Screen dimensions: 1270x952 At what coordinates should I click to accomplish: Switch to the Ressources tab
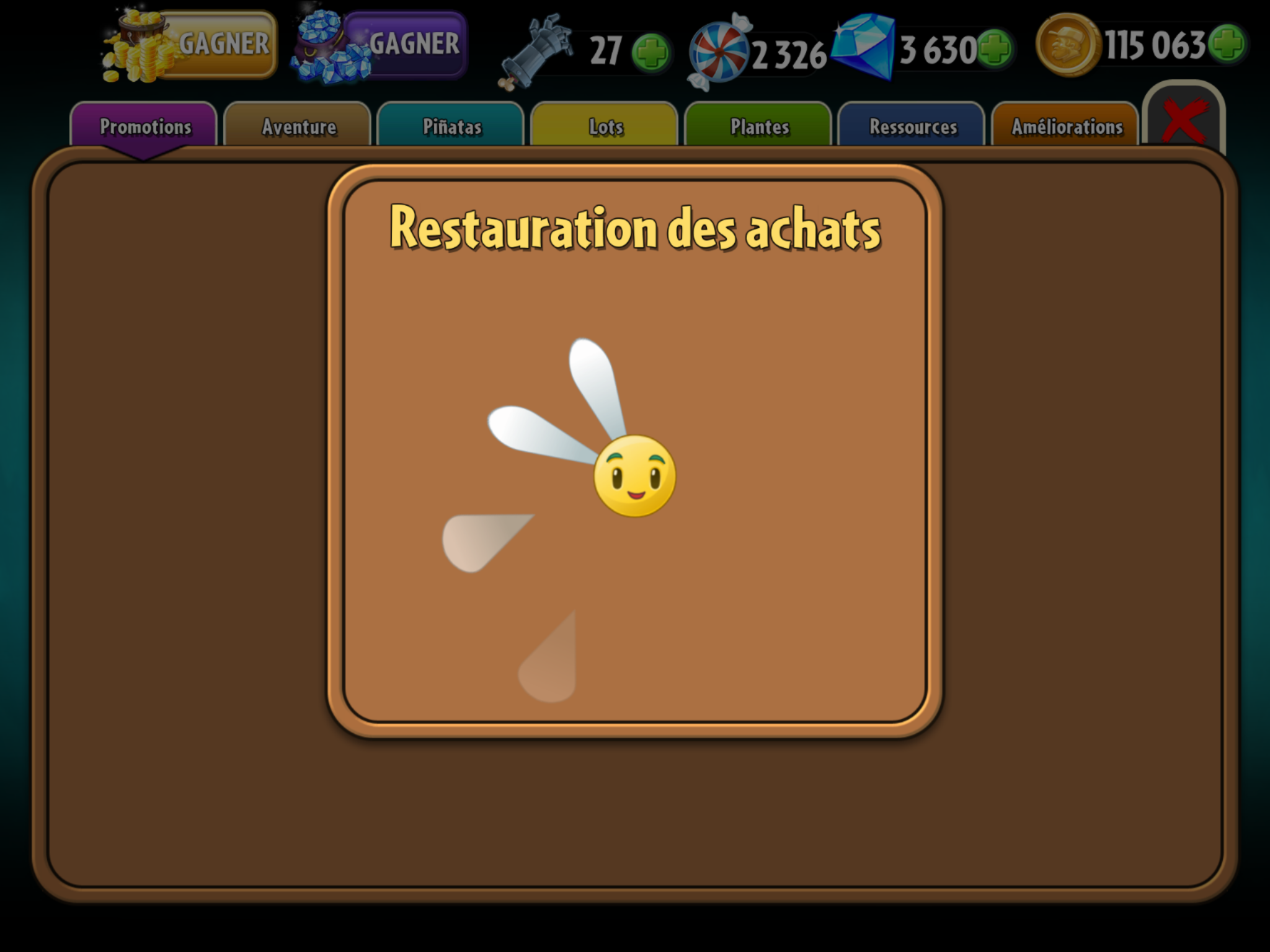click(913, 126)
